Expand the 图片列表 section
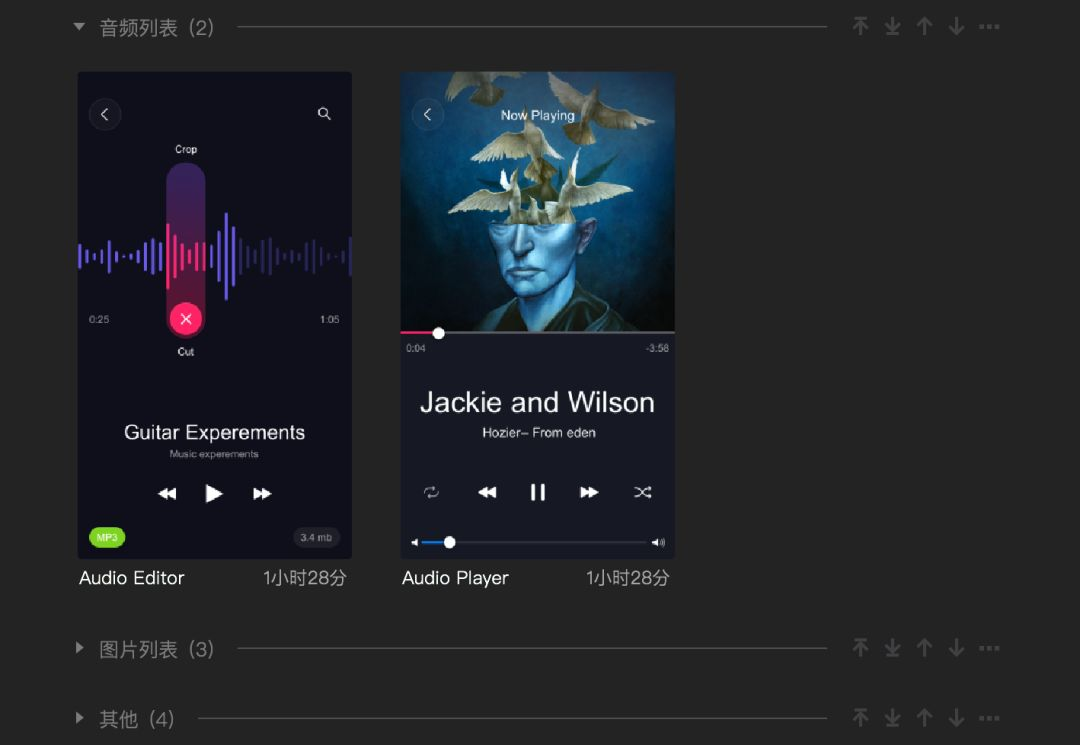The width and height of the screenshot is (1080, 745). tap(79, 648)
